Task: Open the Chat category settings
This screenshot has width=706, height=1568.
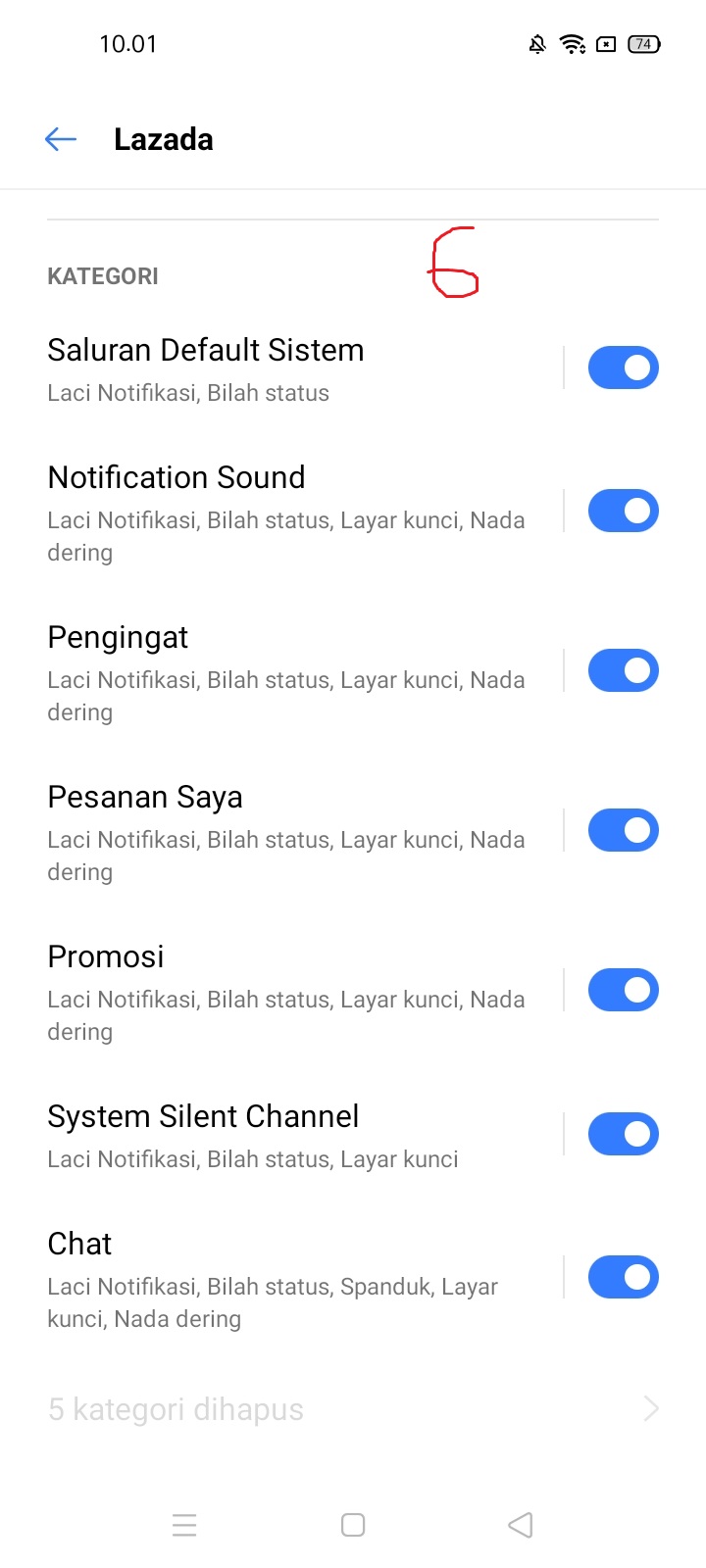Action: pyautogui.click(x=294, y=1279)
